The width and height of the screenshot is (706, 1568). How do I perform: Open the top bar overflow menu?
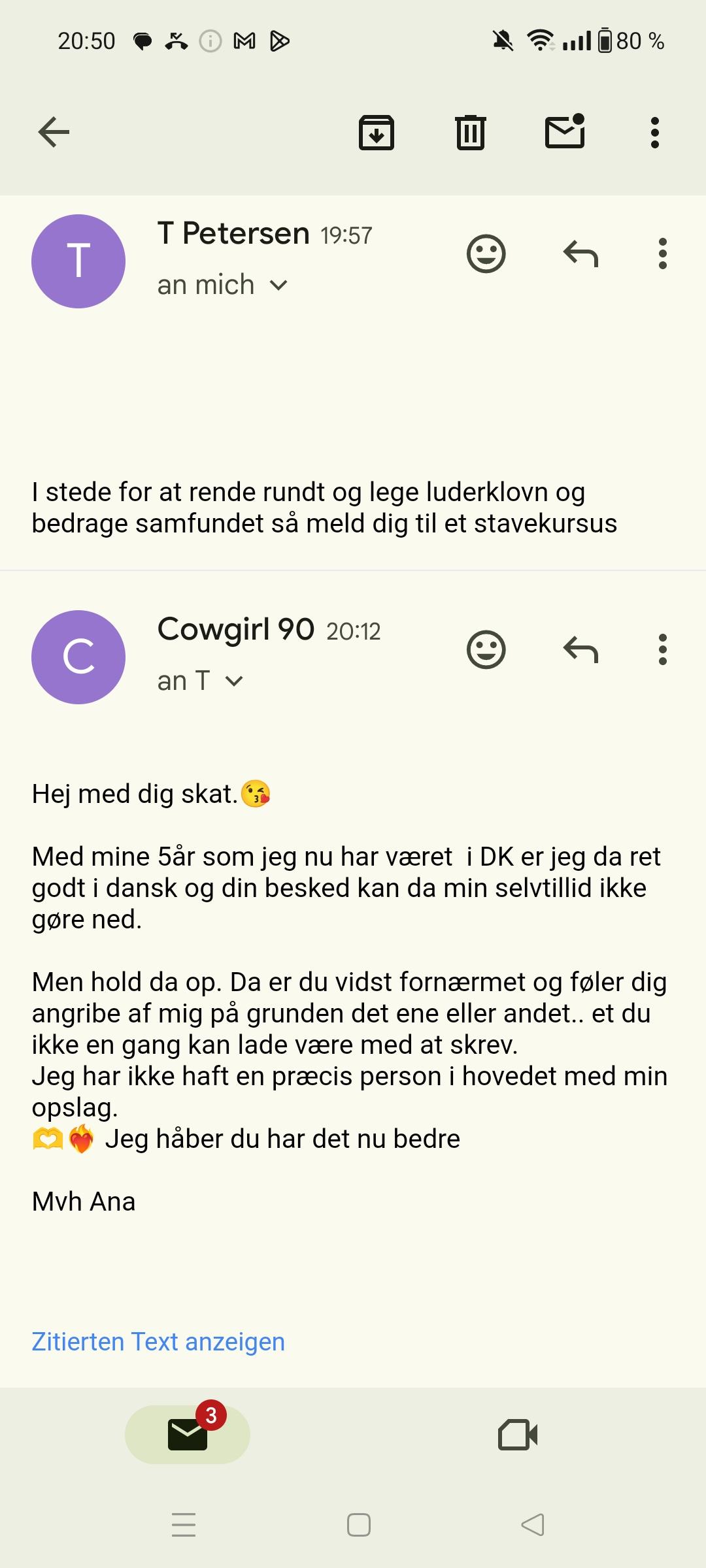tap(654, 133)
